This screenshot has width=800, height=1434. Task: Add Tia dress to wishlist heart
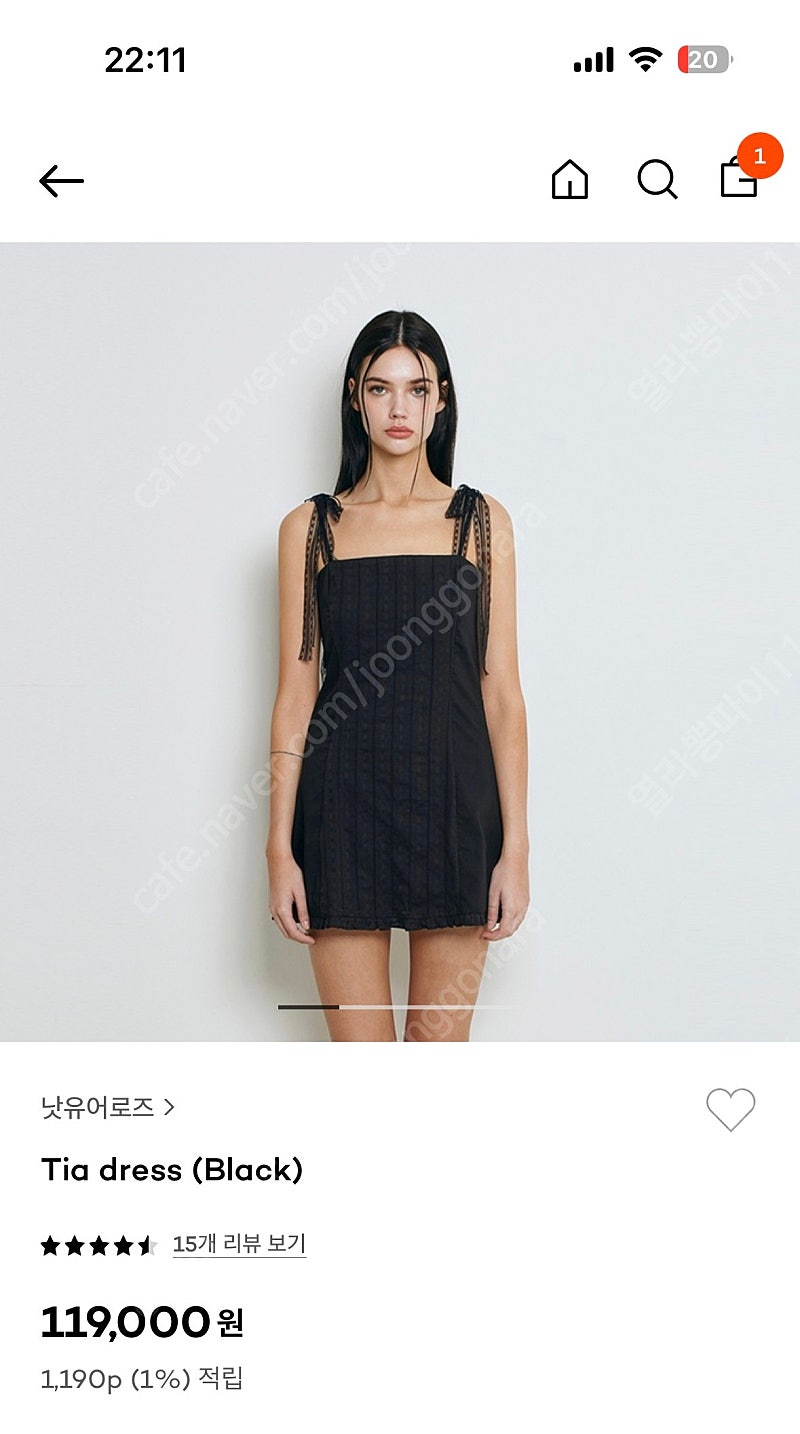[x=731, y=1109]
